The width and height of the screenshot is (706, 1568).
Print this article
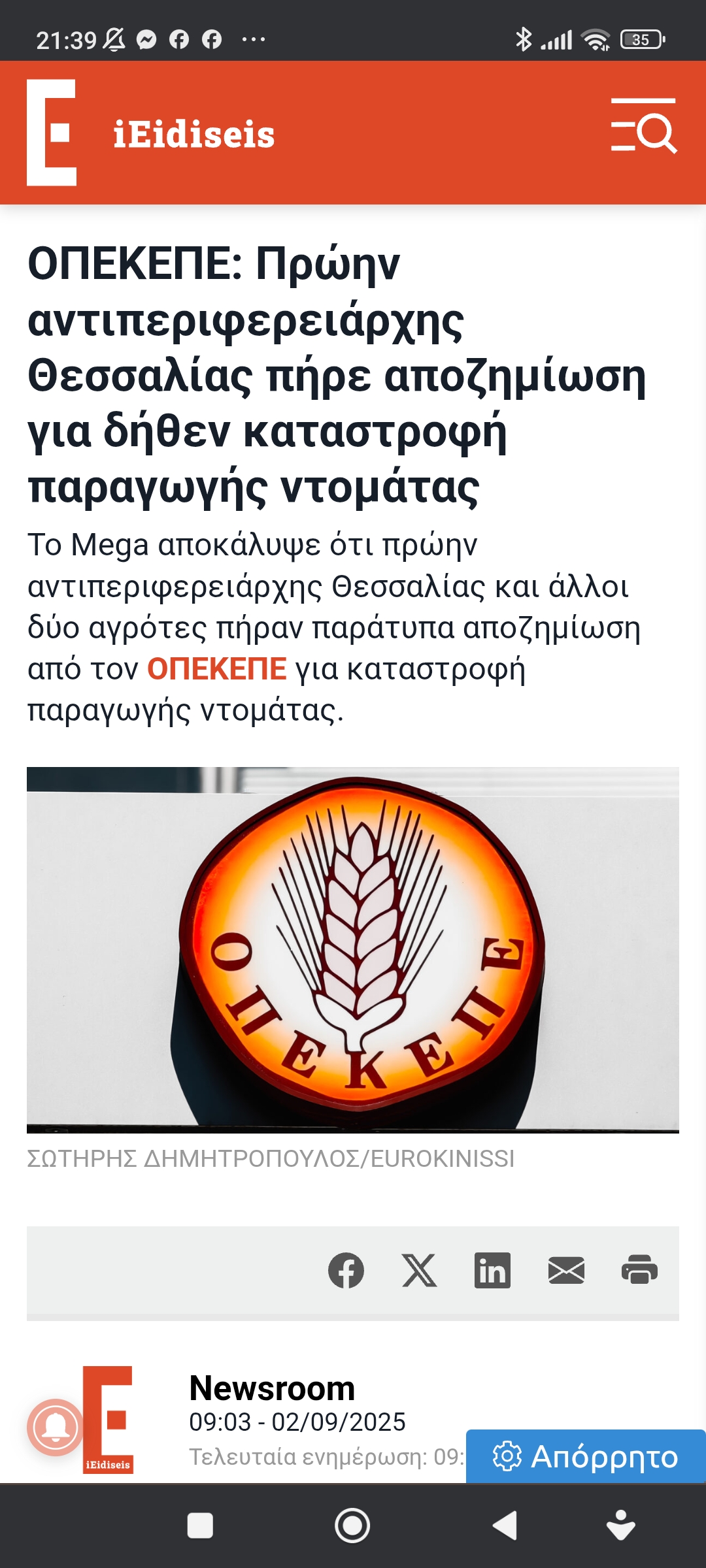click(639, 1271)
